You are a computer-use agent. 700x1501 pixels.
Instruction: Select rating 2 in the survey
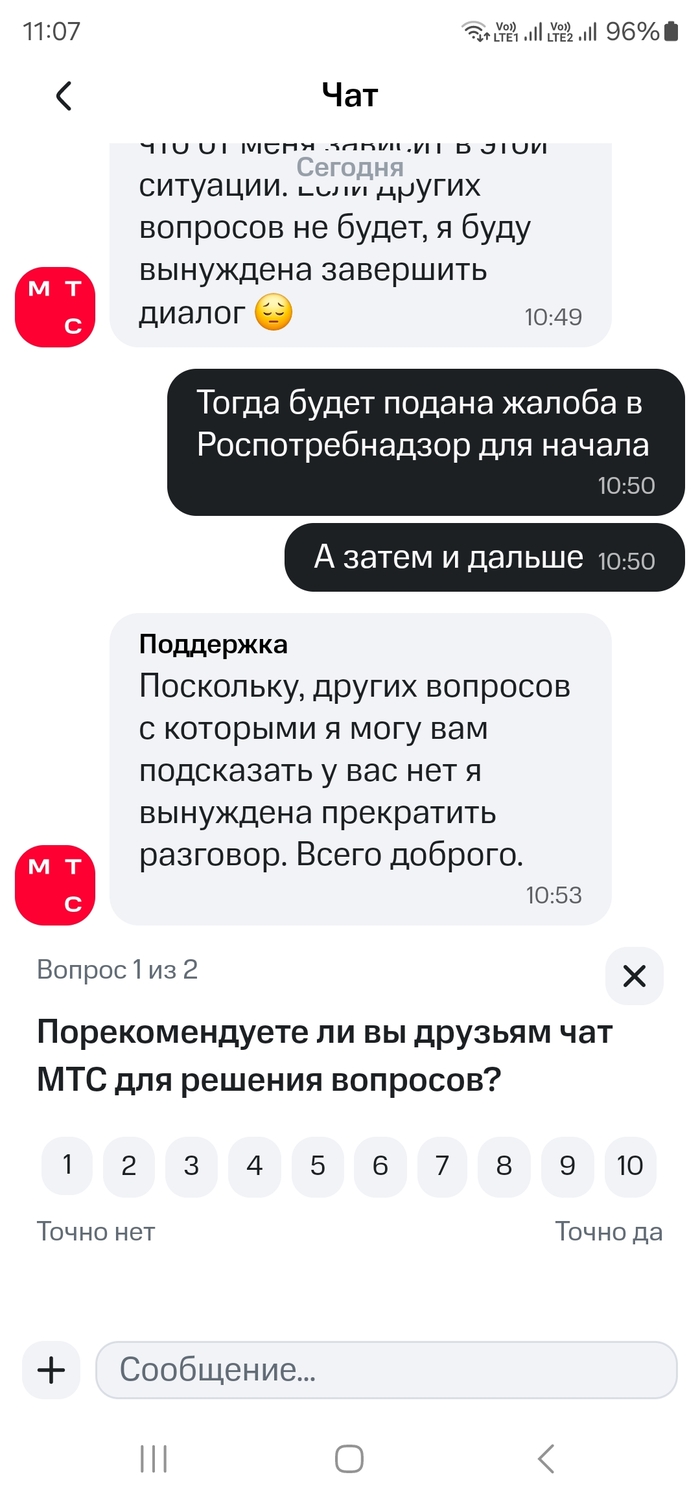pos(129,1165)
